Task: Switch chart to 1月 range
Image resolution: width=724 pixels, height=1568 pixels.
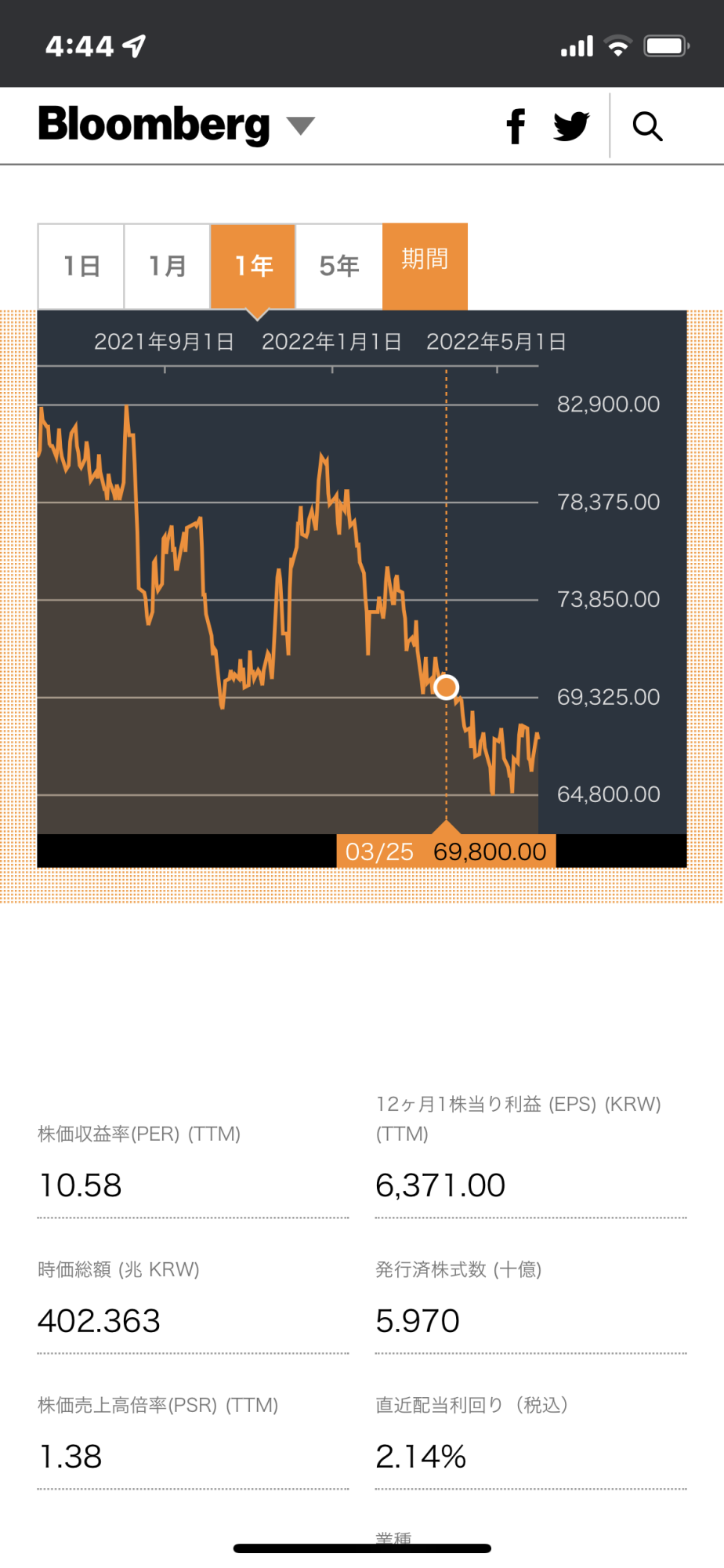Action: pyautogui.click(x=167, y=266)
